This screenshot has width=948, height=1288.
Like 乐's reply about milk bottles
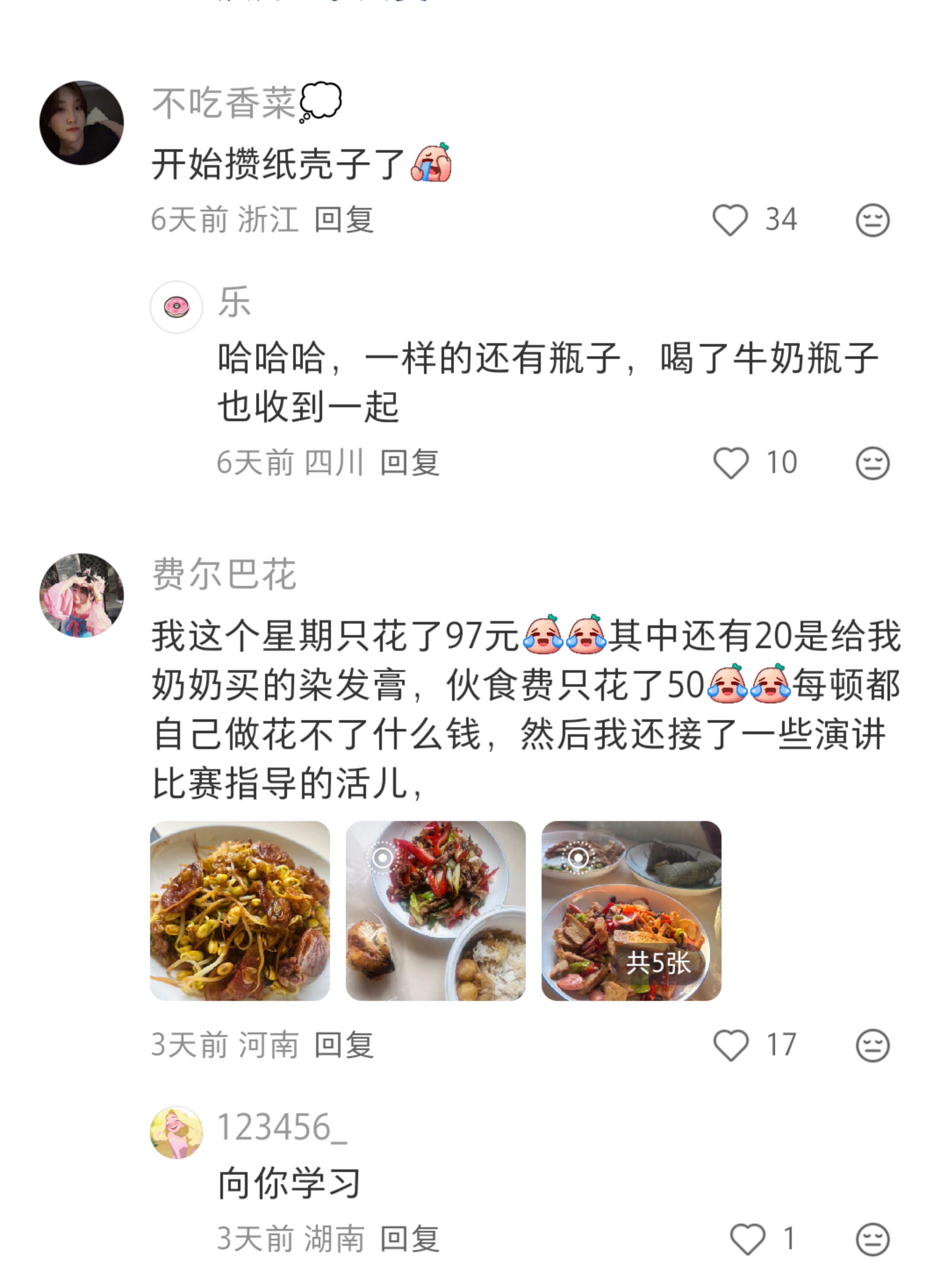(x=730, y=463)
